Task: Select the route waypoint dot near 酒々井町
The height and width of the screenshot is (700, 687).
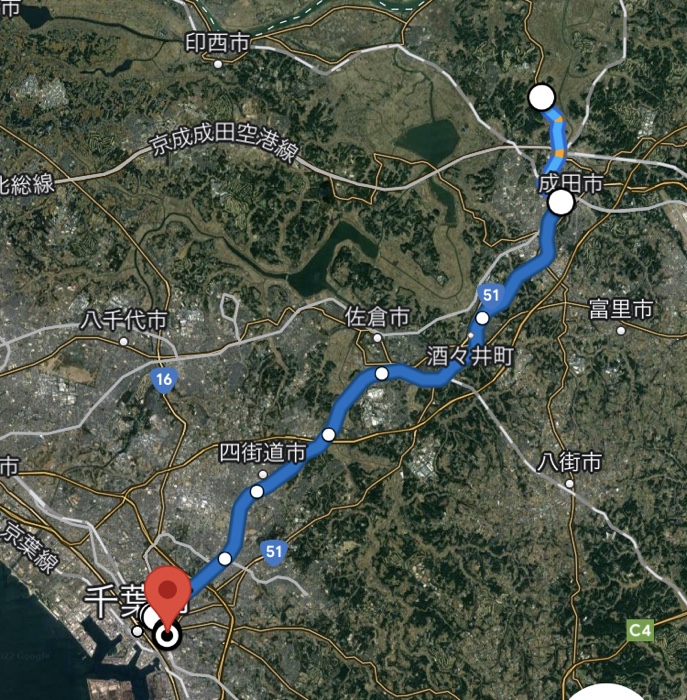Action: click(482, 318)
